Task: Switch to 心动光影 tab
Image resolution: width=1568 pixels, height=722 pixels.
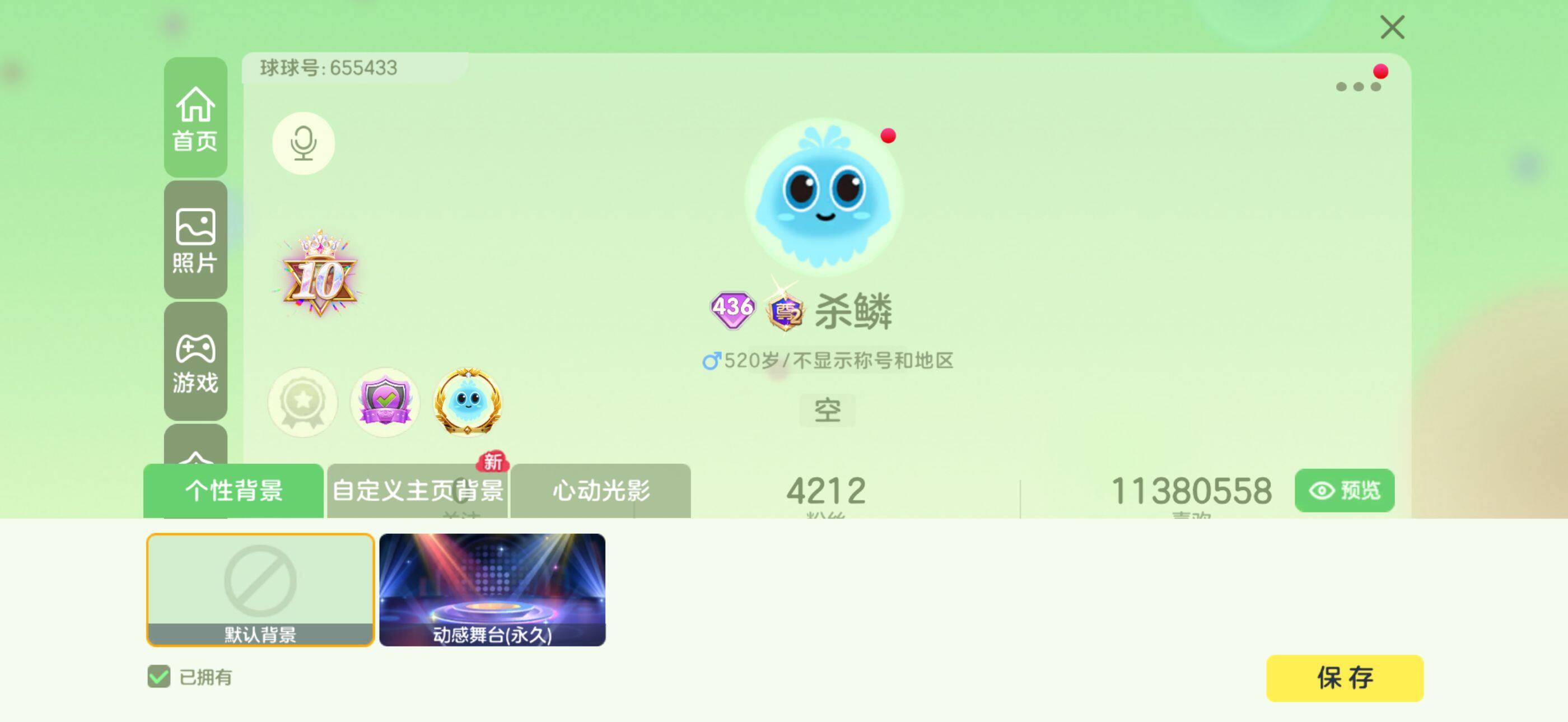Action: click(601, 491)
